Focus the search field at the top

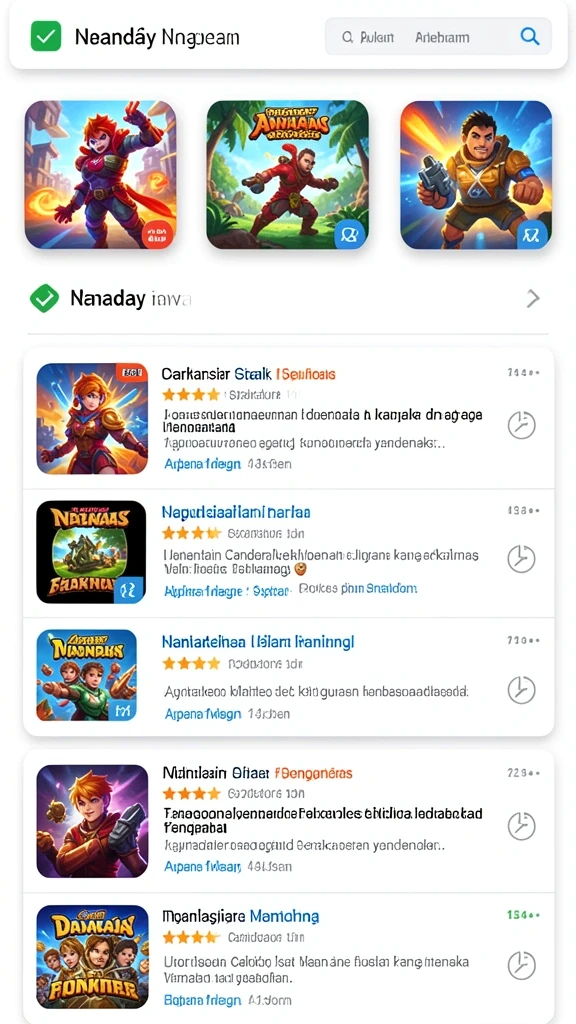(438, 37)
